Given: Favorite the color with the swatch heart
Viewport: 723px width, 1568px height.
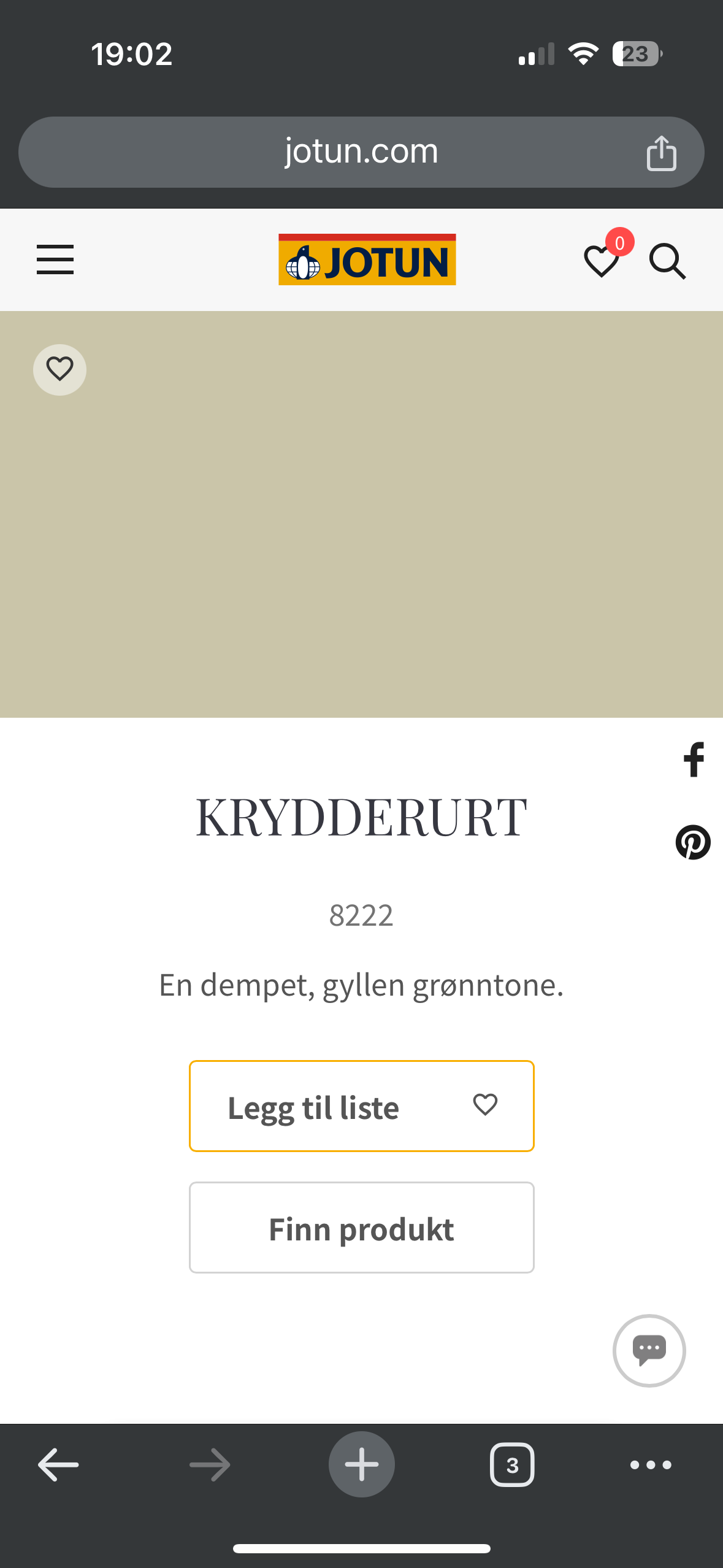Looking at the screenshot, I should [59, 369].
